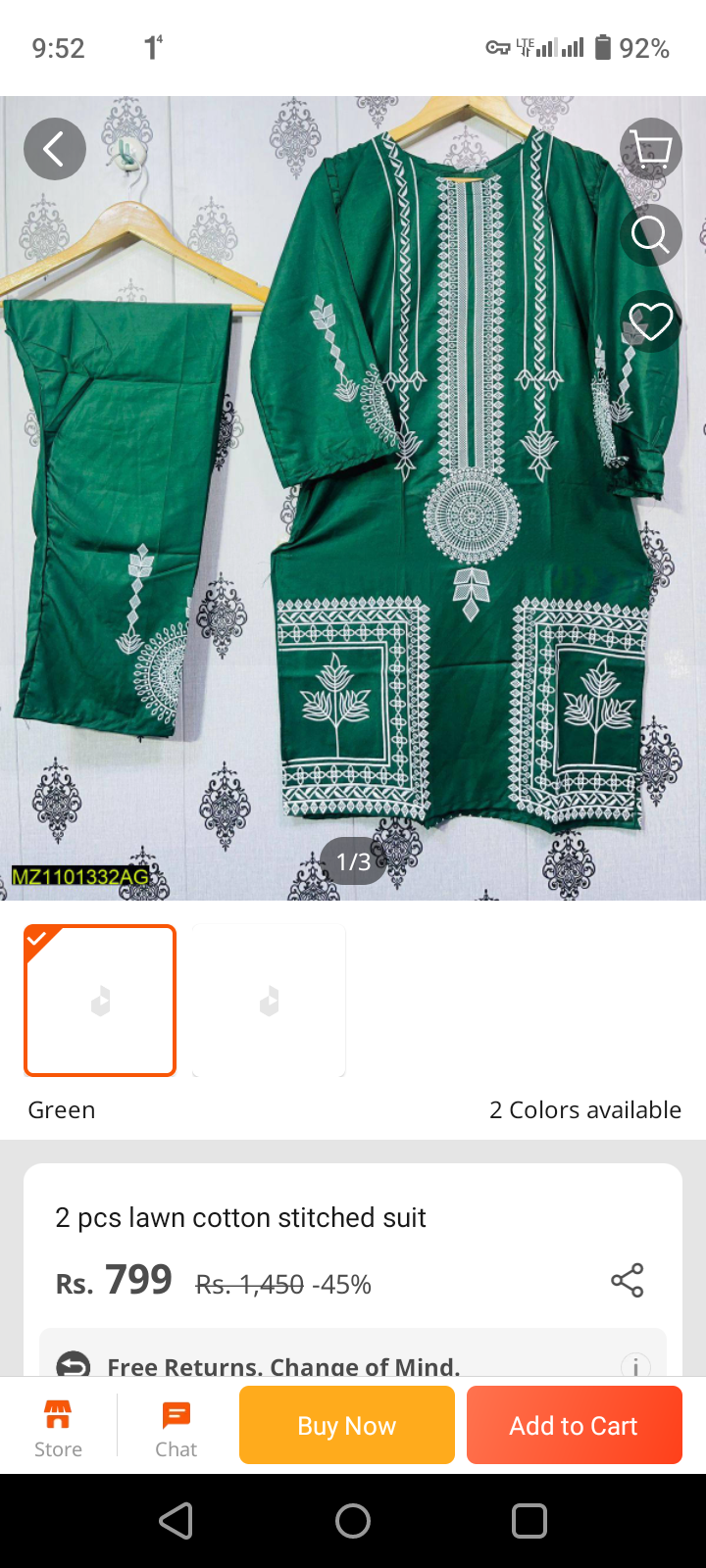Screen dimensions: 706x1568
Task: Visit the seller's Store
Action: [x=58, y=1428]
